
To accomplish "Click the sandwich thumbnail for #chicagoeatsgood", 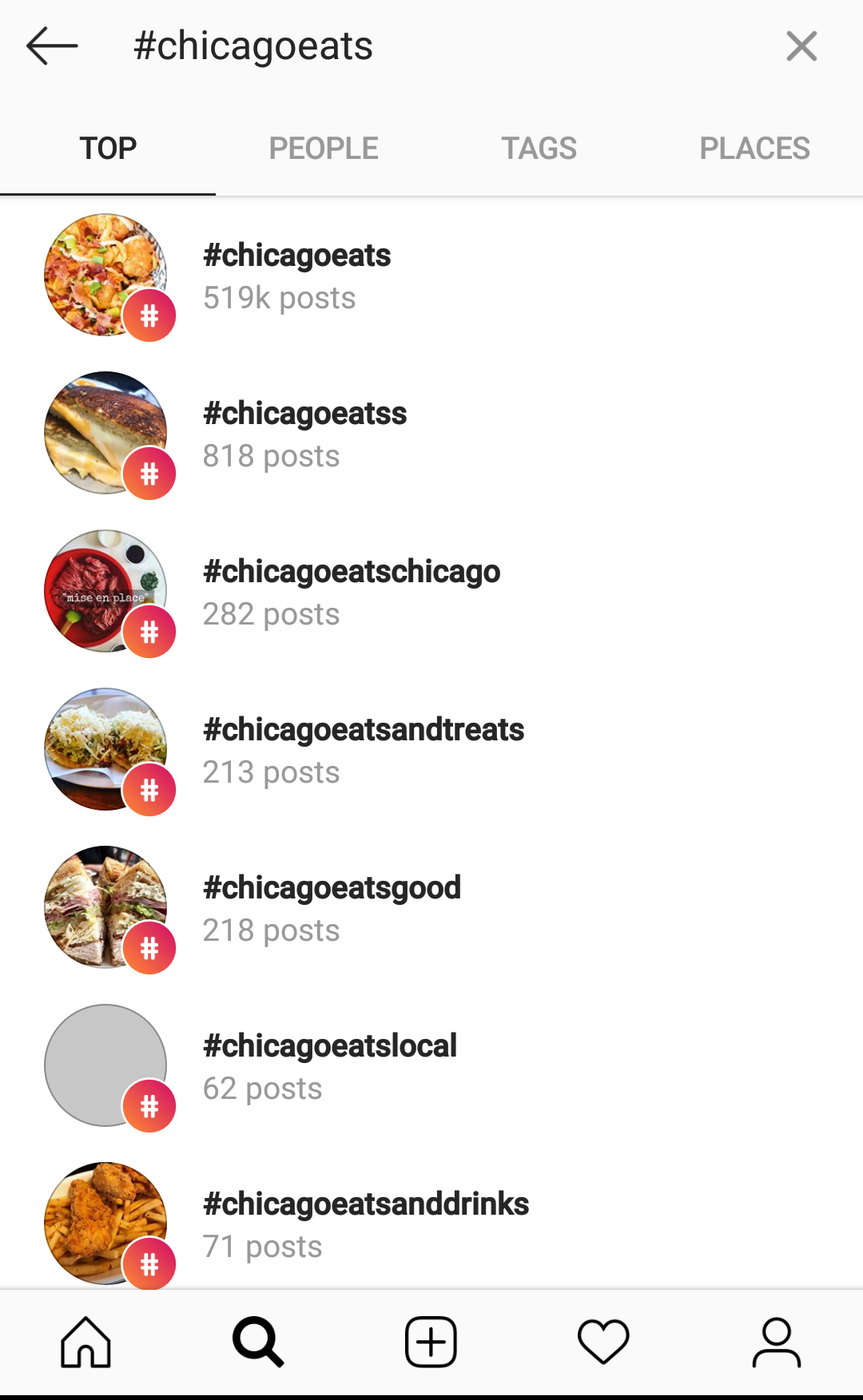I will pos(106,906).
